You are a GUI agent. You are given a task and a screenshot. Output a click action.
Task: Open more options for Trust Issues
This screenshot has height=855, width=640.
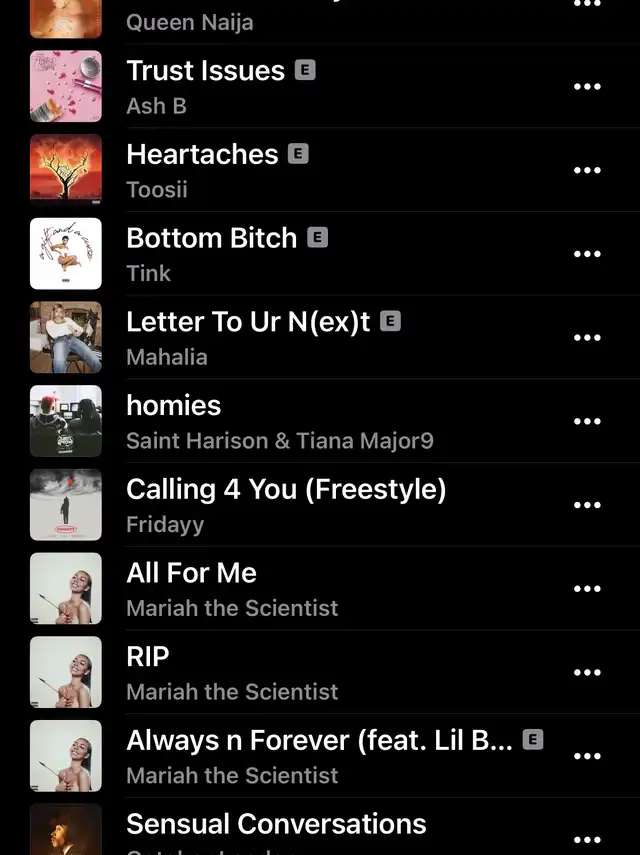[x=587, y=87]
